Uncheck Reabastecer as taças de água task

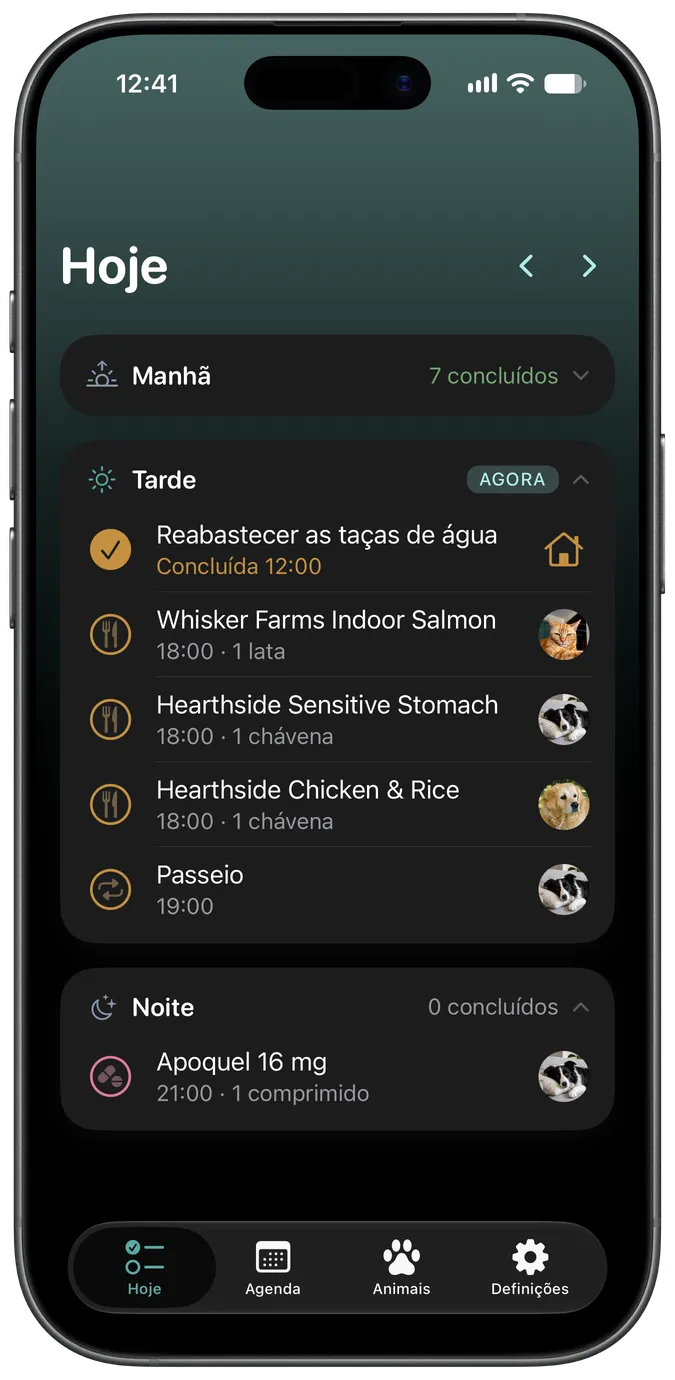(111, 550)
